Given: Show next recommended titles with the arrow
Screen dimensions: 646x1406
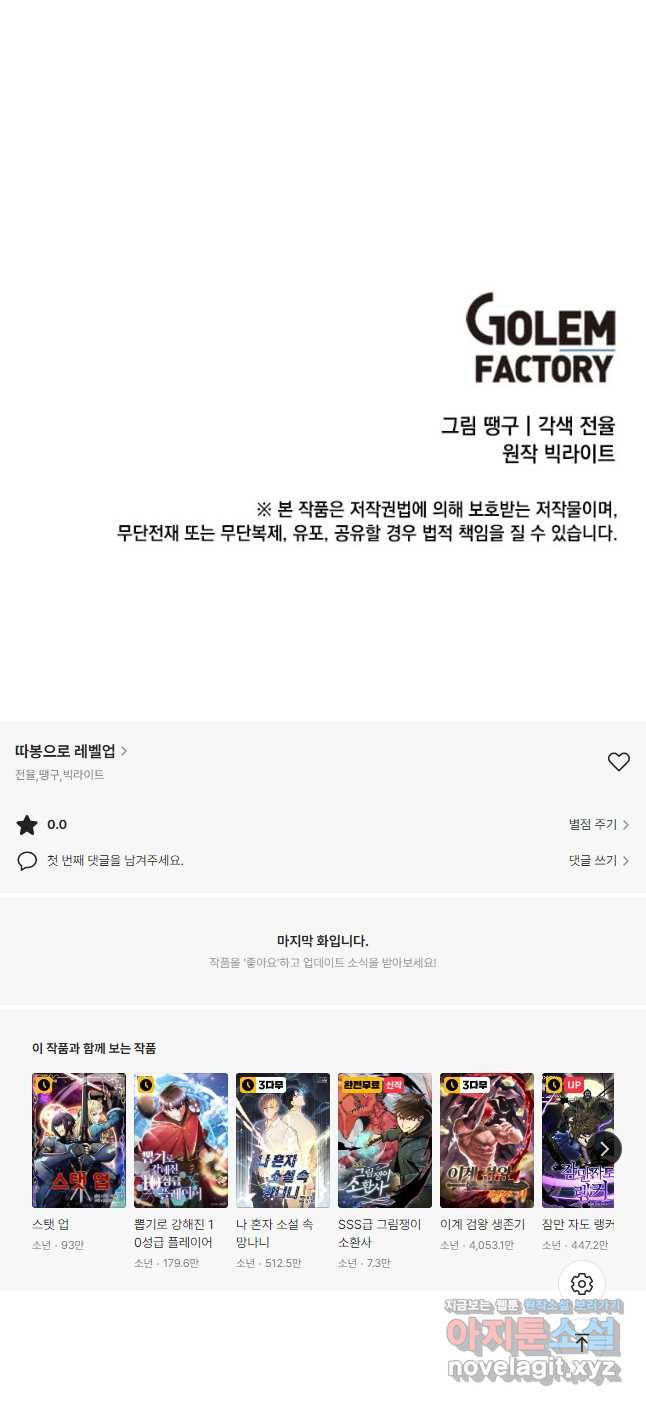Looking at the screenshot, I should coord(604,1148).
